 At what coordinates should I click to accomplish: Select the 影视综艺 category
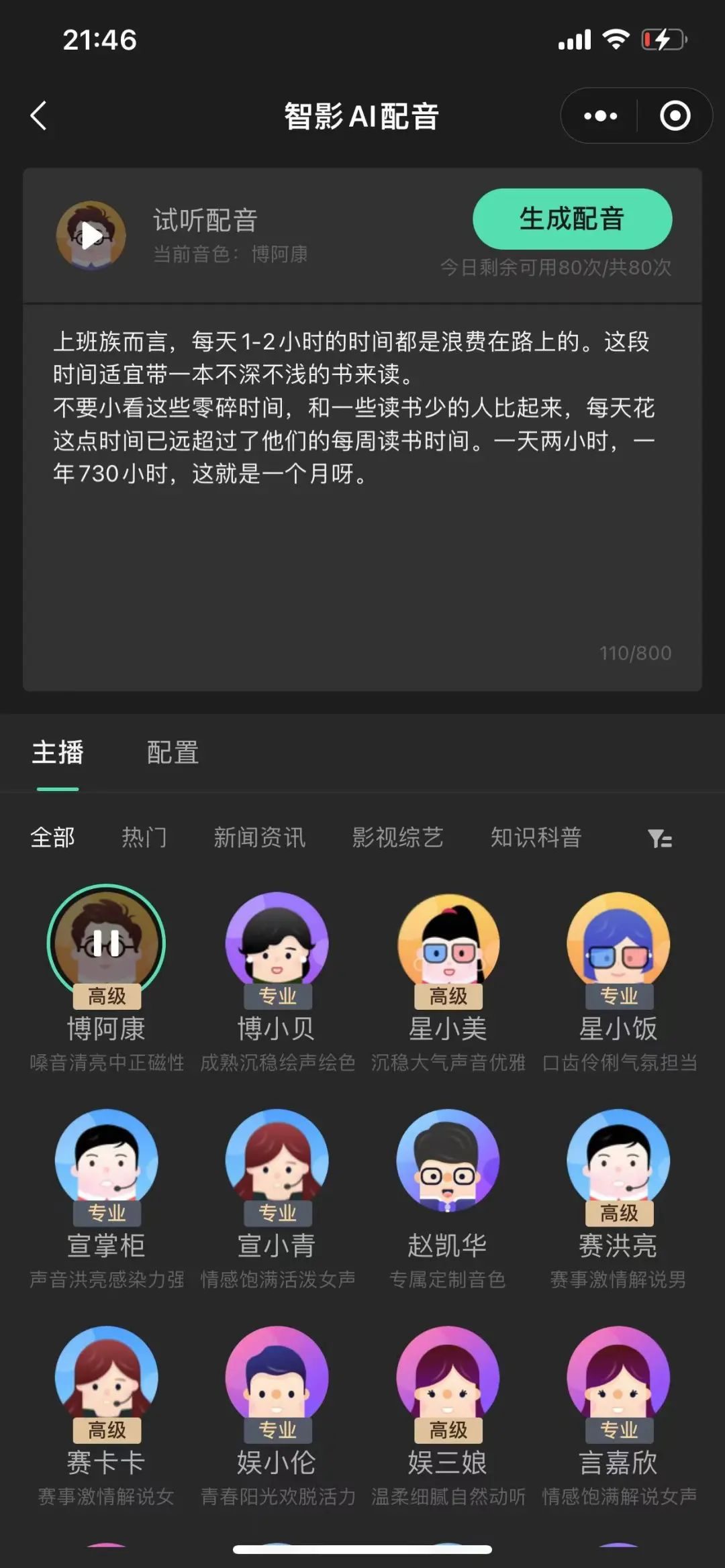[397, 837]
